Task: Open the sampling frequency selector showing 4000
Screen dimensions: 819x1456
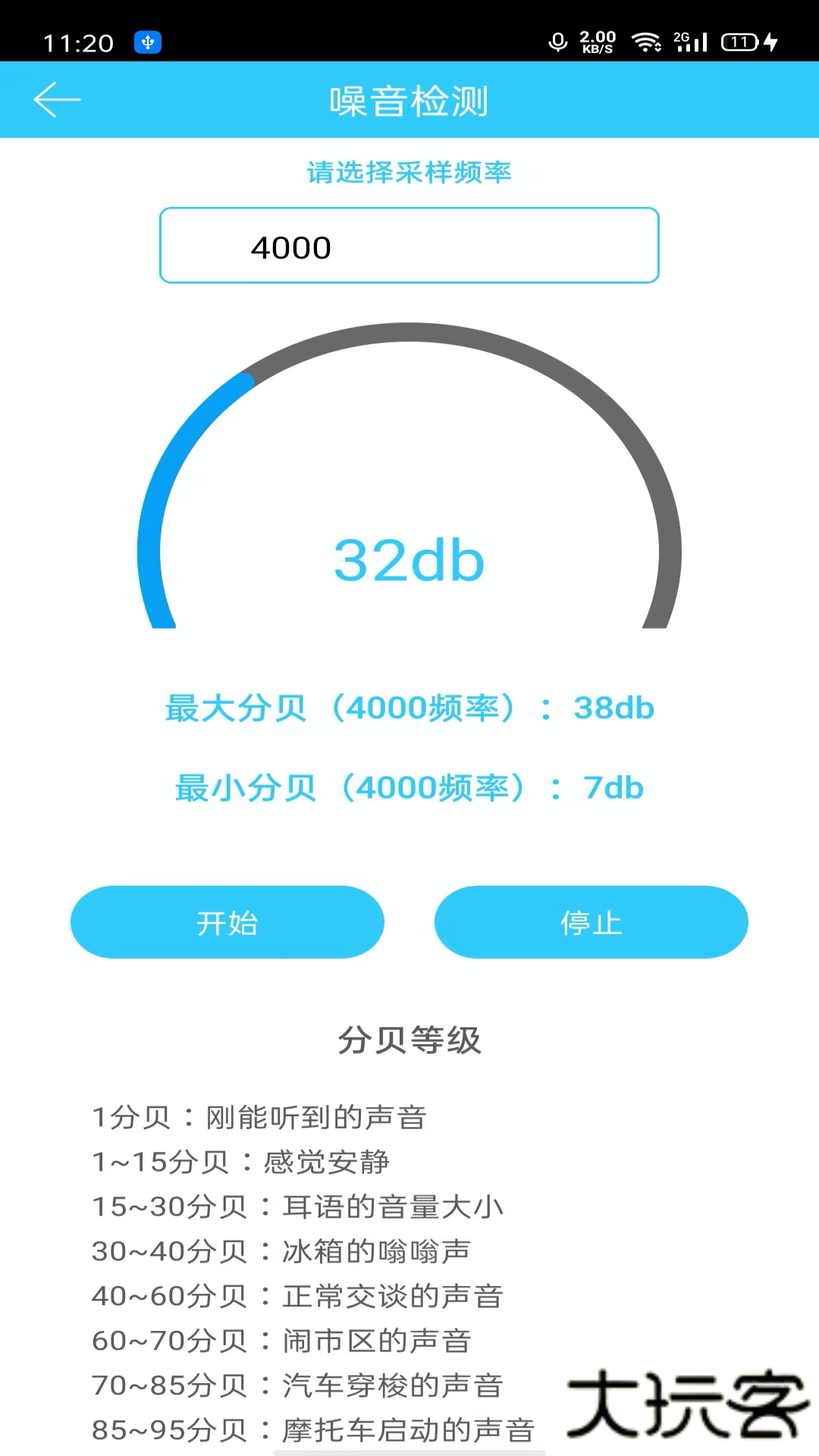Action: pos(409,245)
